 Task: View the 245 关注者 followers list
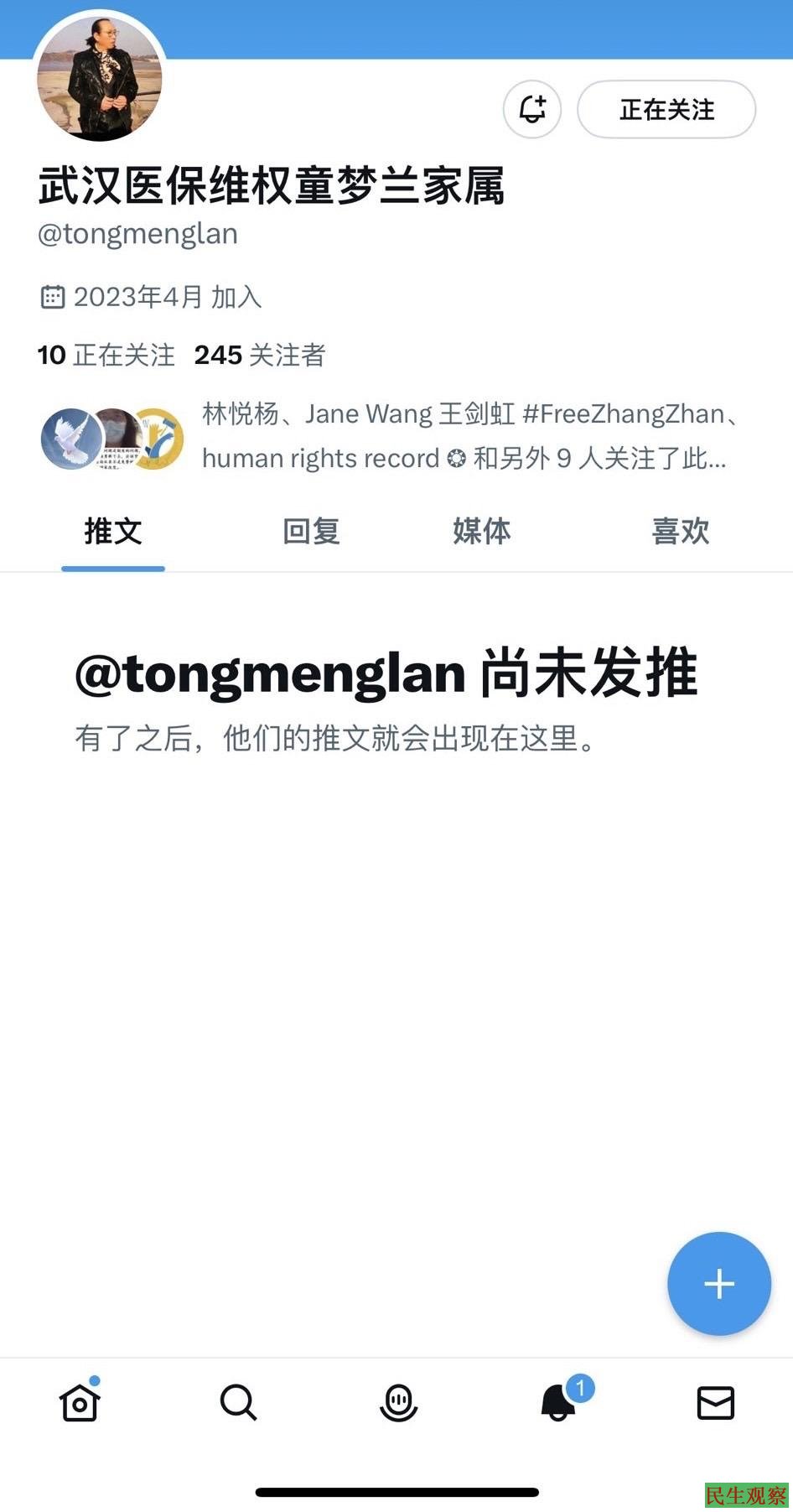click(x=259, y=355)
